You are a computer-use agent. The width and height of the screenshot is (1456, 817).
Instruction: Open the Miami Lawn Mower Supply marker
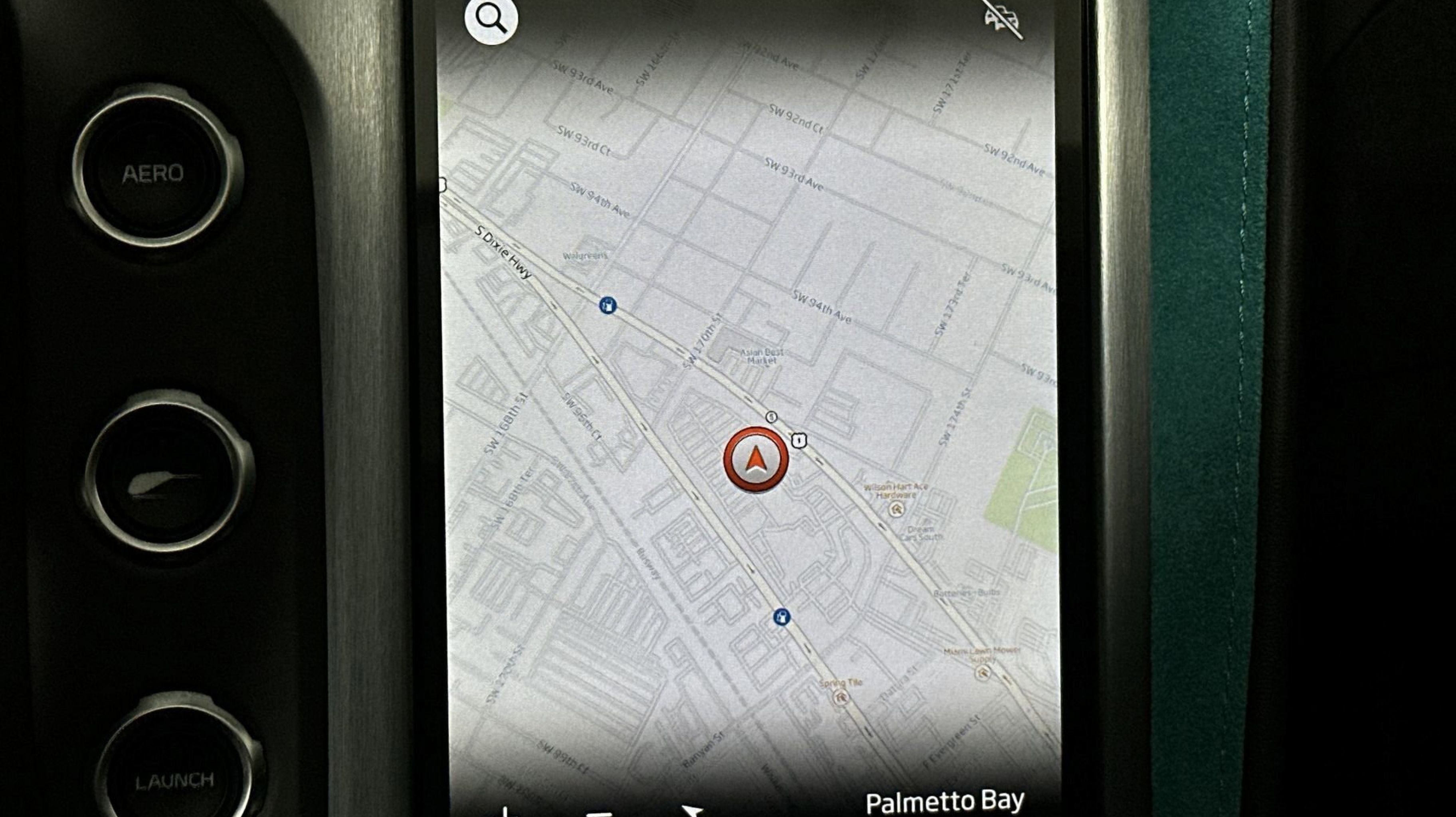click(983, 672)
